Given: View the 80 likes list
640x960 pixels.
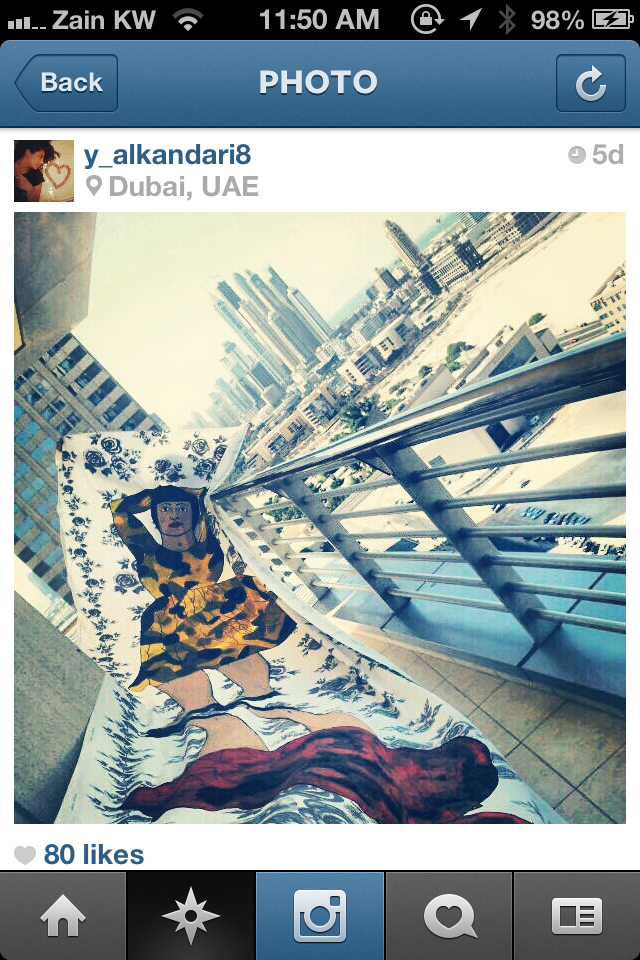Looking at the screenshot, I should (x=93, y=855).
